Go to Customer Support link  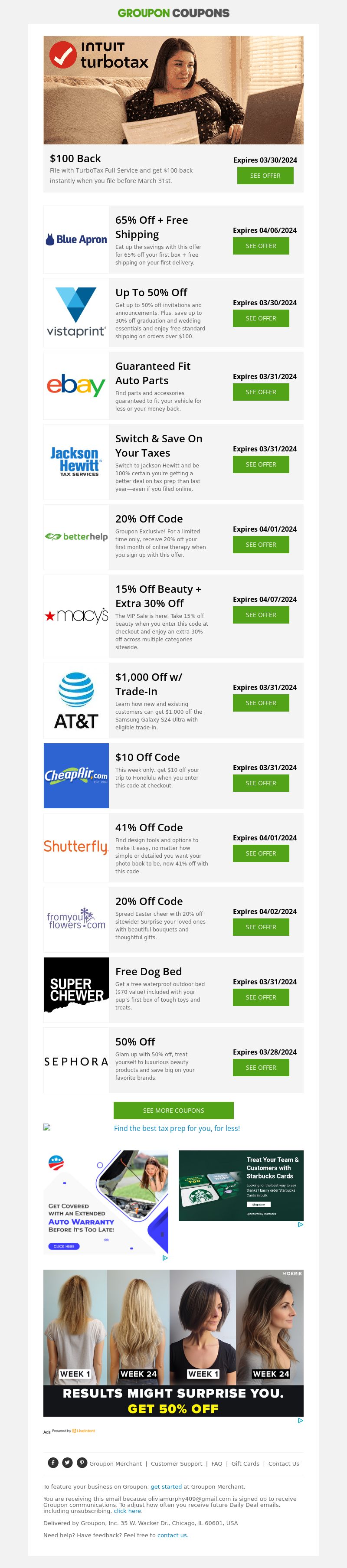176,1464
